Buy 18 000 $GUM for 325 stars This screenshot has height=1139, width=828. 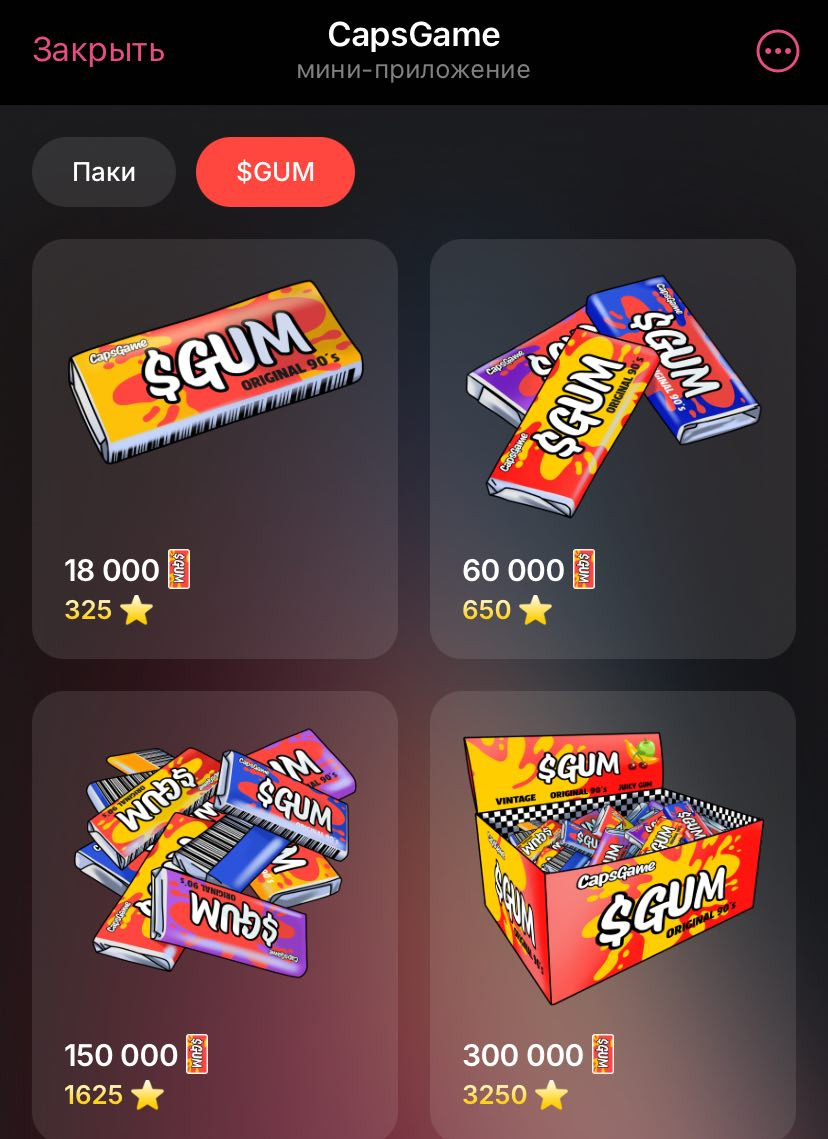click(x=215, y=448)
